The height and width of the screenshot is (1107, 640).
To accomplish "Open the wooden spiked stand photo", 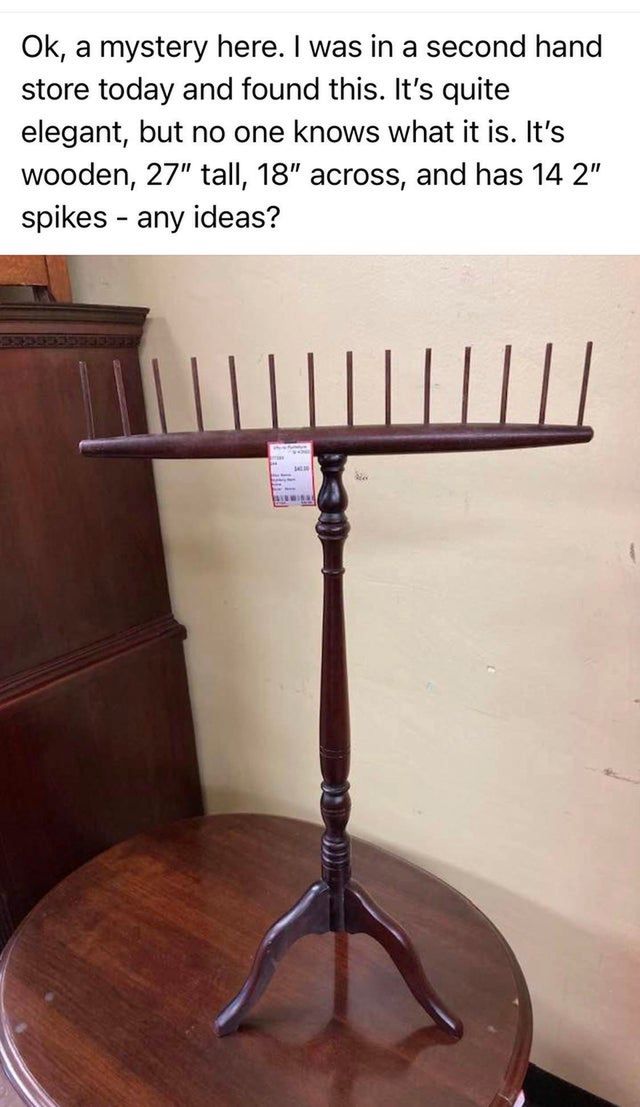I will tap(320, 680).
